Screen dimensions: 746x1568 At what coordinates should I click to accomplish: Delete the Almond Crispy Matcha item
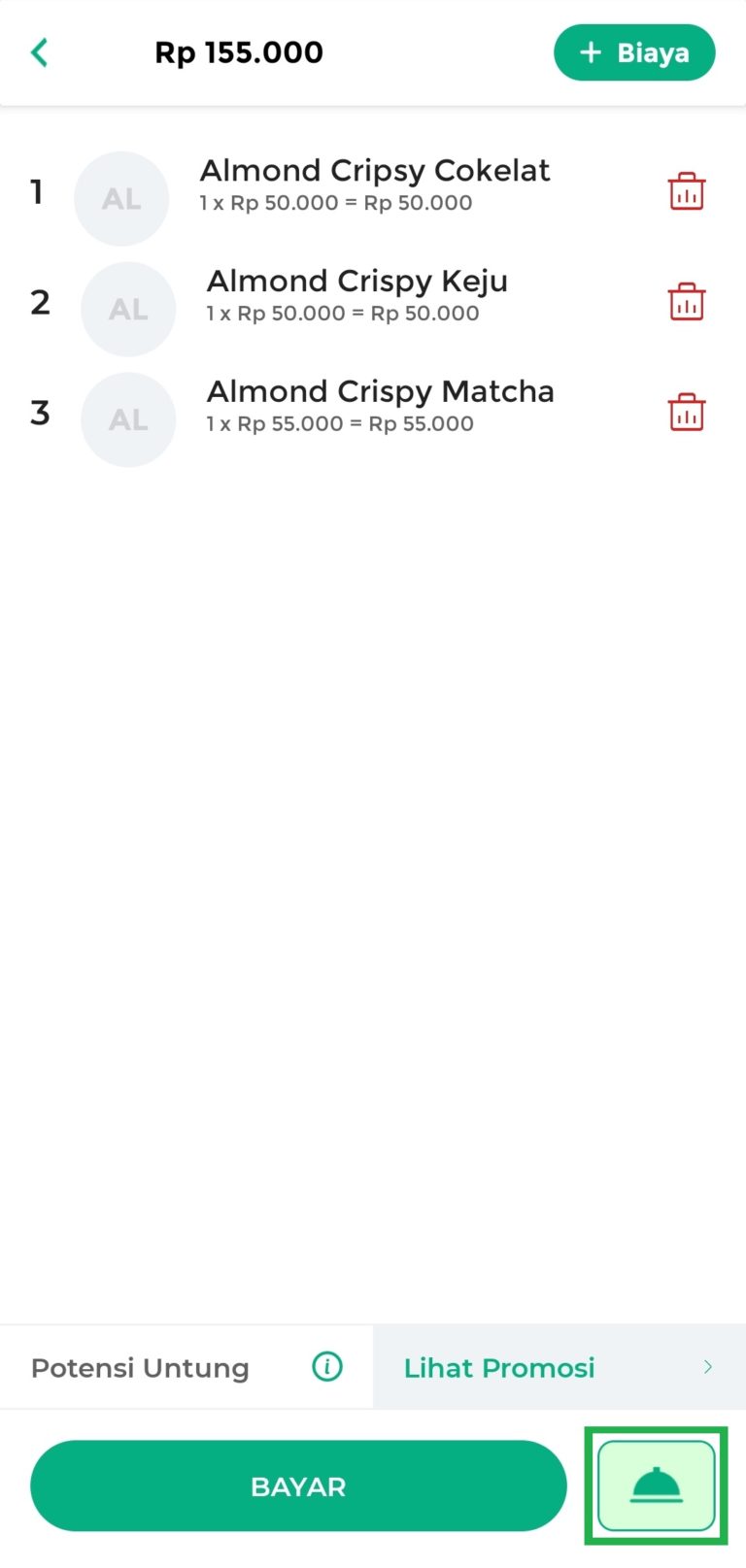[x=686, y=413]
